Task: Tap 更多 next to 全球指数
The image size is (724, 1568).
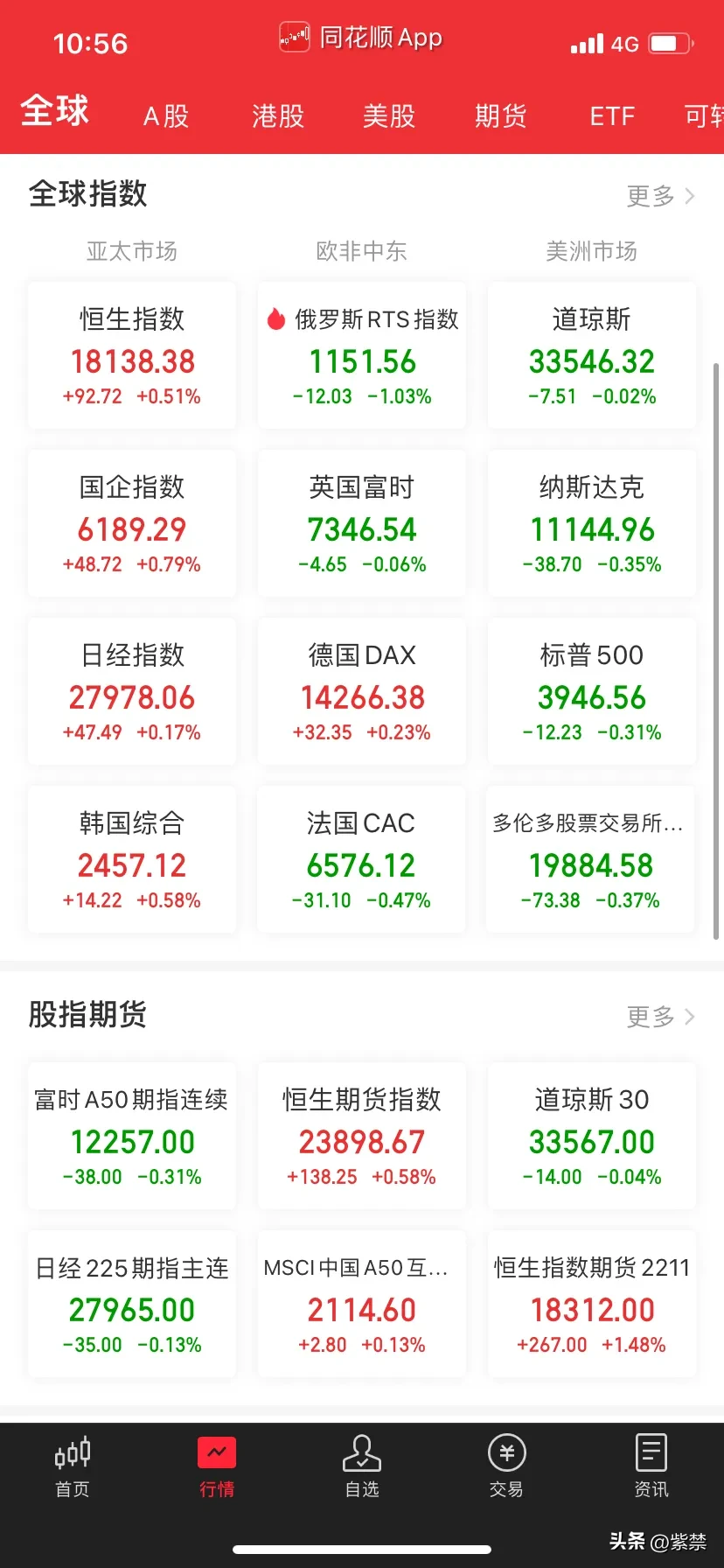Action: pyautogui.click(x=661, y=195)
